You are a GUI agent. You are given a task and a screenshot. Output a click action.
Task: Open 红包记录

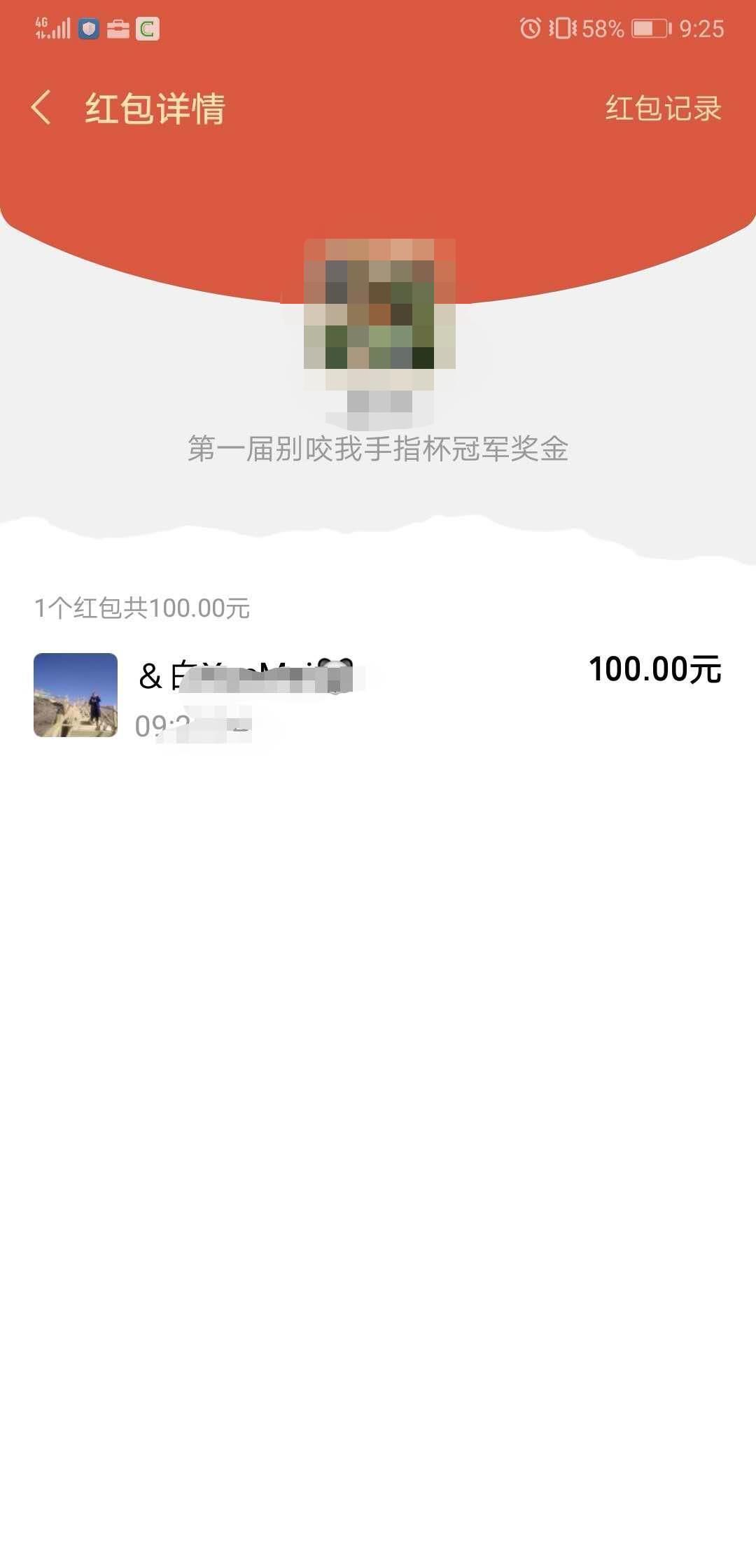pos(662,108)
